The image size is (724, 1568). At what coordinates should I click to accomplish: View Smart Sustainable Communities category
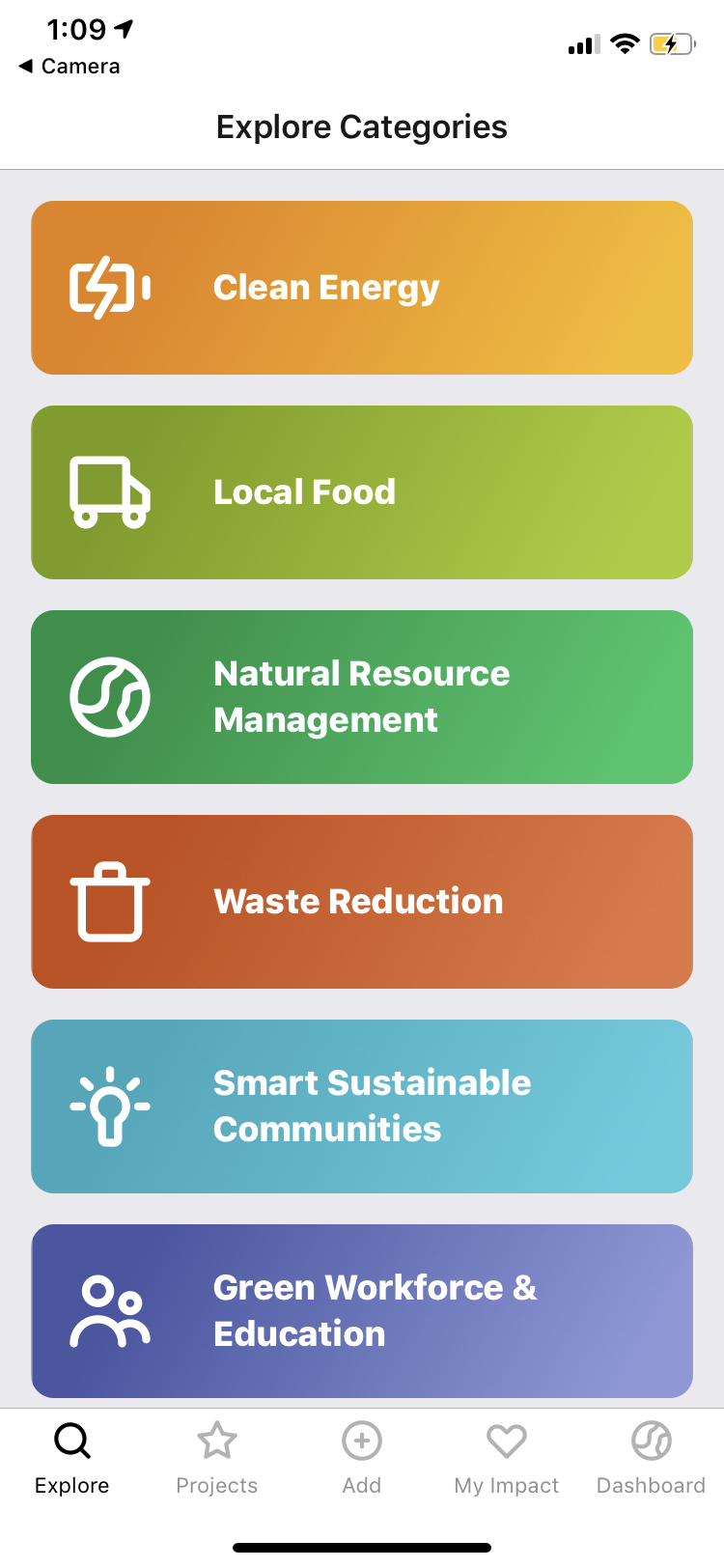pyautogui.click(x=362, y=1106)
